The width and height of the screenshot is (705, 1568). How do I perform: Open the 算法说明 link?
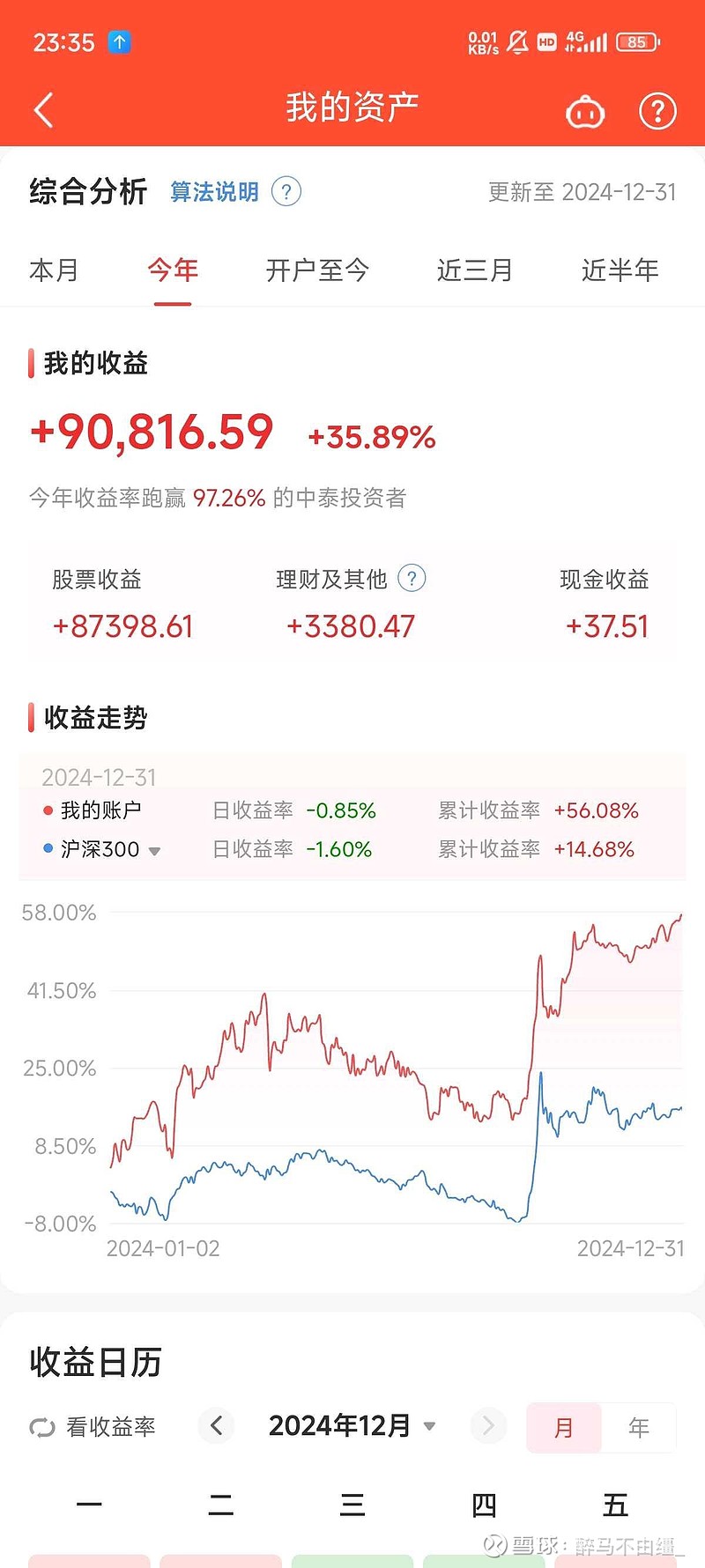(x=212, y=191)
